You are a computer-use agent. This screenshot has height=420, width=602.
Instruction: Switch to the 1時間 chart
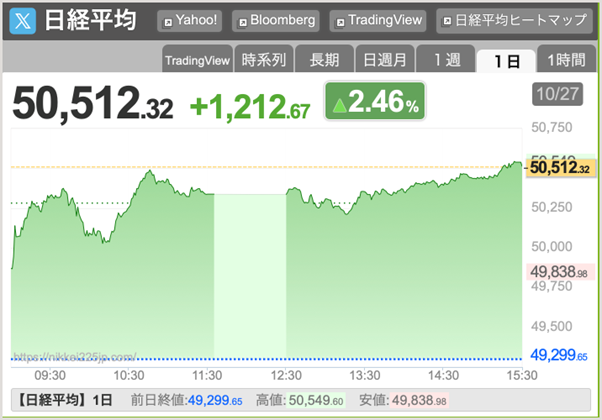coord(566,60)
